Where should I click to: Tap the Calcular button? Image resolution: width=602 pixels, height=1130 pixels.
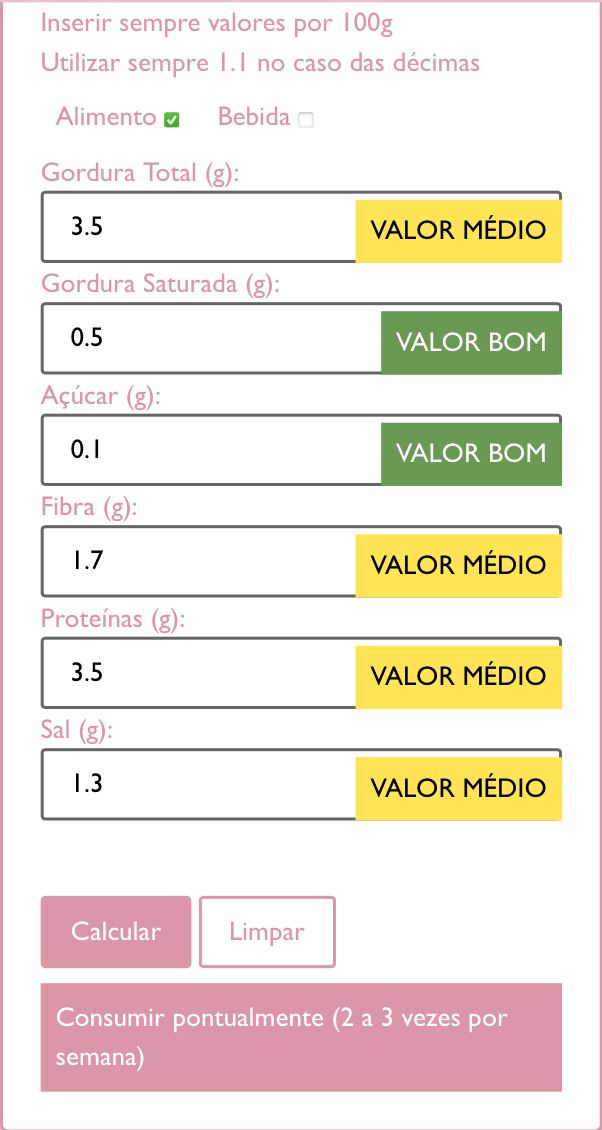[x=116, y=932]
